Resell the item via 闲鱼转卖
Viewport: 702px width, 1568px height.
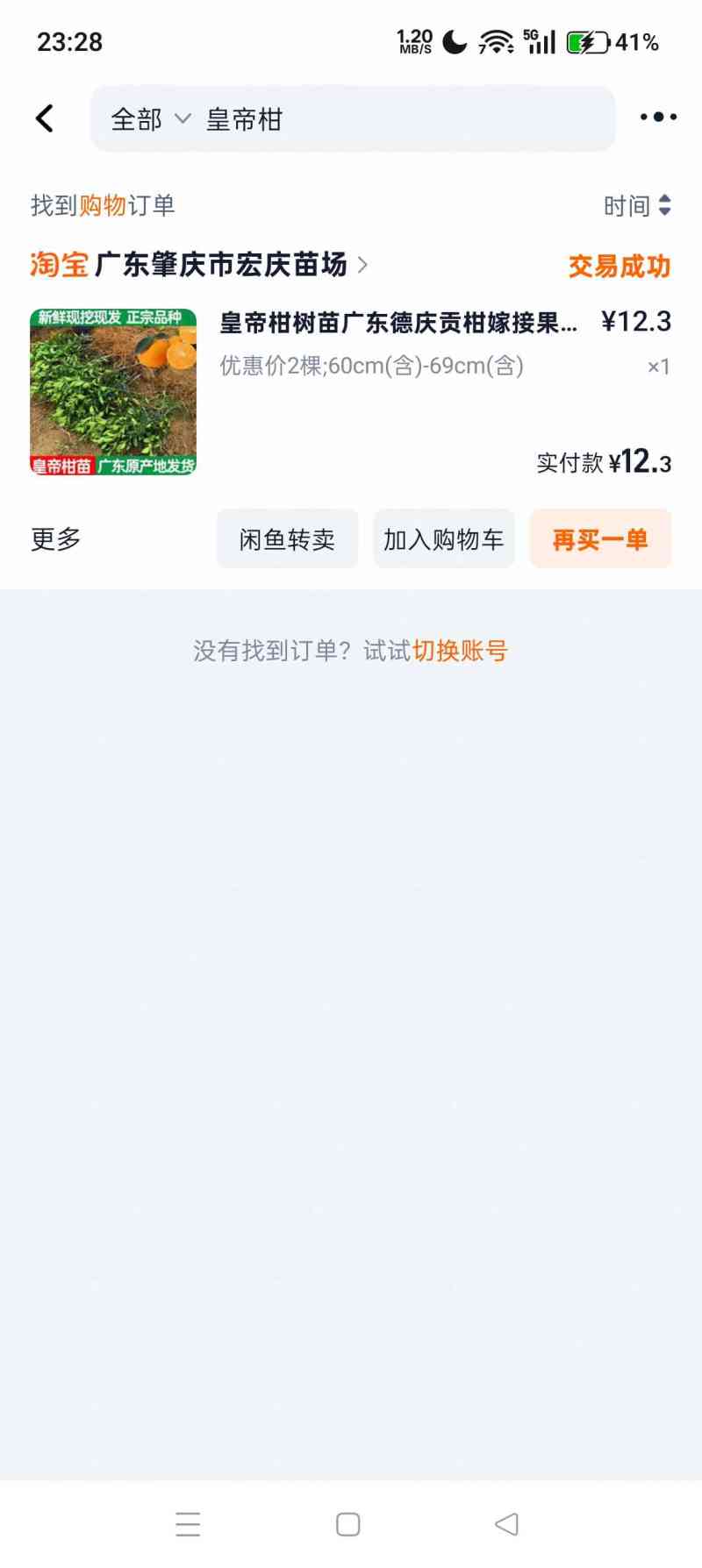click(x=287, y=539)
